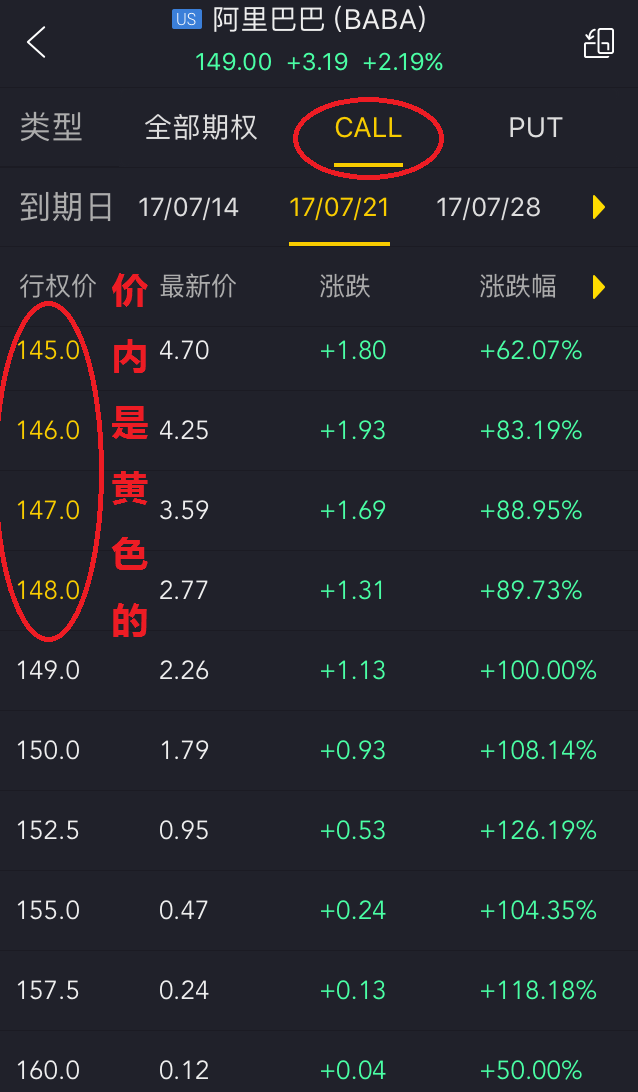The width and height of the screenshot is (638, 1092).
Task: Switch to the 全部期权 tab
Action: click(x=201, y=127)
